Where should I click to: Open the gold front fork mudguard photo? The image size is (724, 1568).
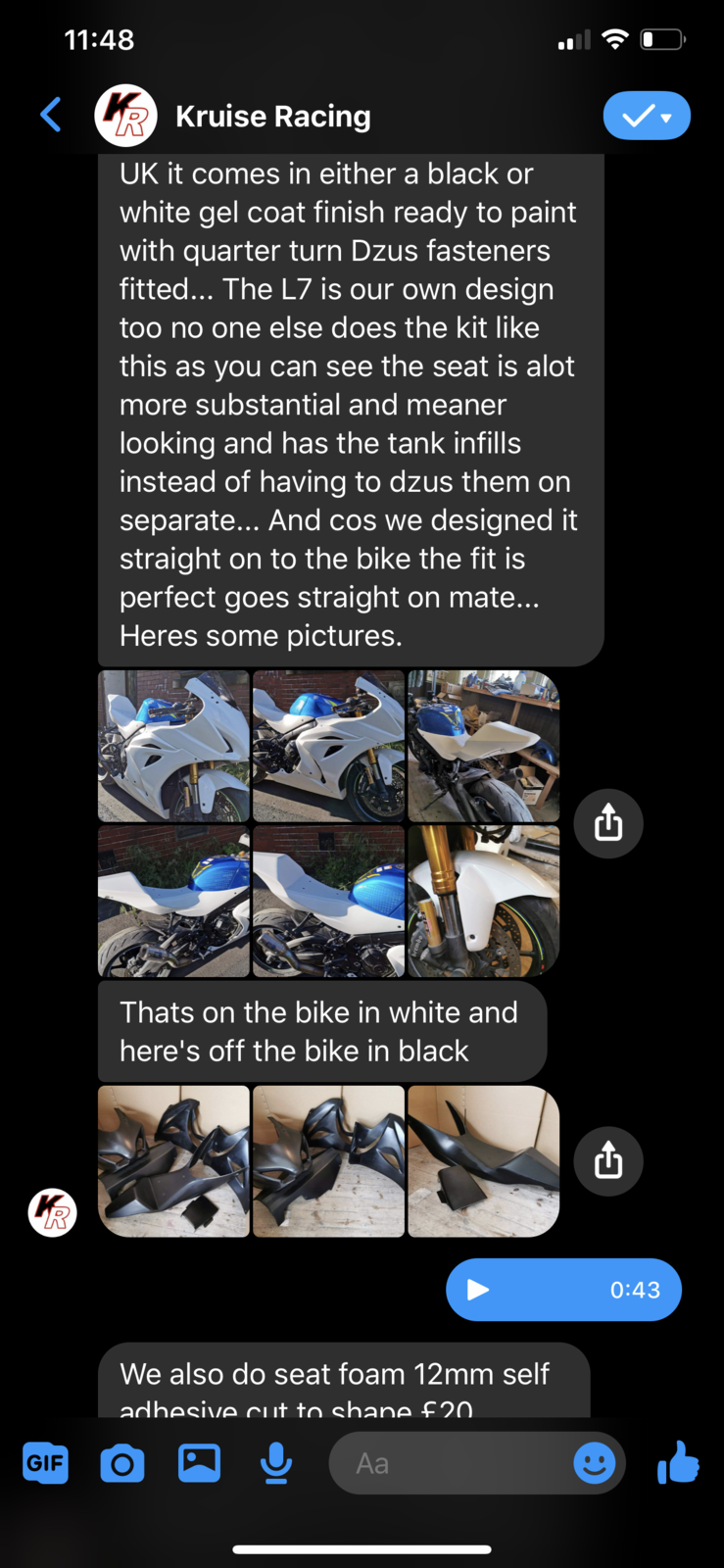pos(483,902)
